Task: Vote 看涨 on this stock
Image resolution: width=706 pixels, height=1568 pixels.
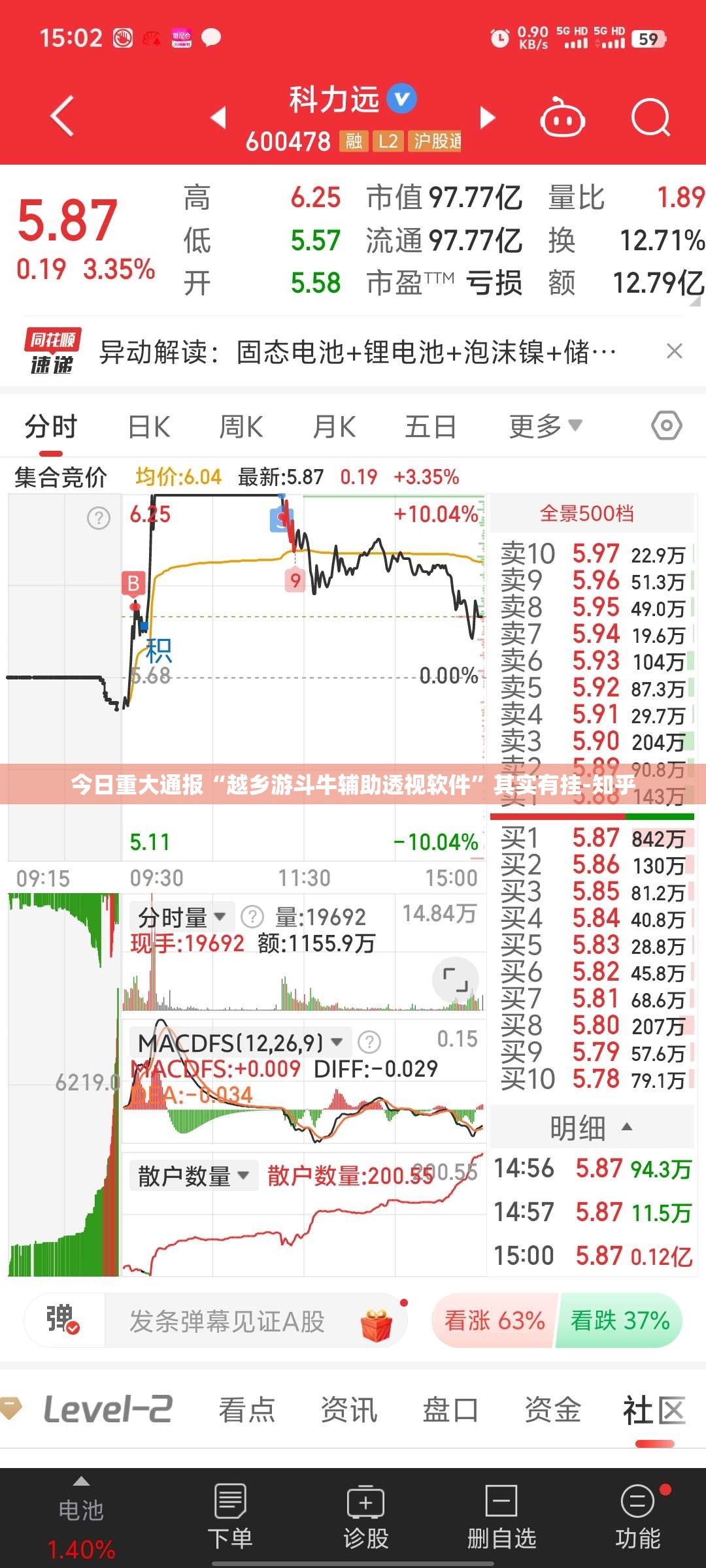Action: point(494,1320)
